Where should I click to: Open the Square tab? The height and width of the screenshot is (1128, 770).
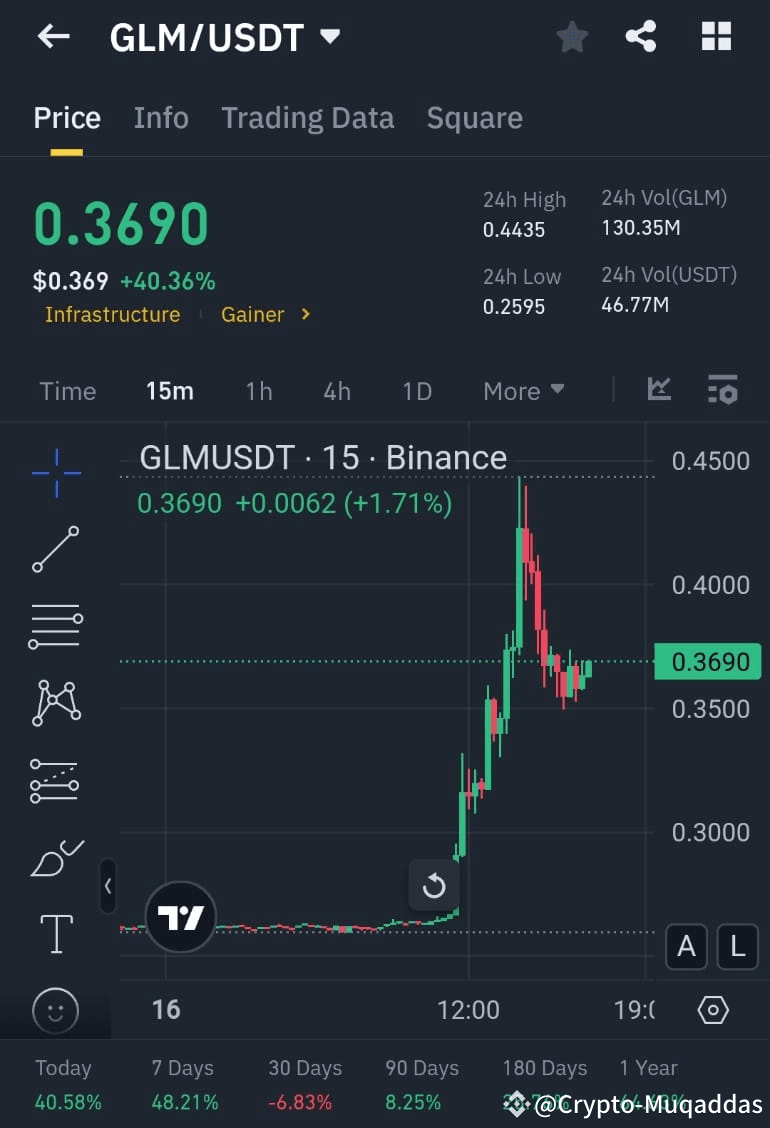(474, 117)
